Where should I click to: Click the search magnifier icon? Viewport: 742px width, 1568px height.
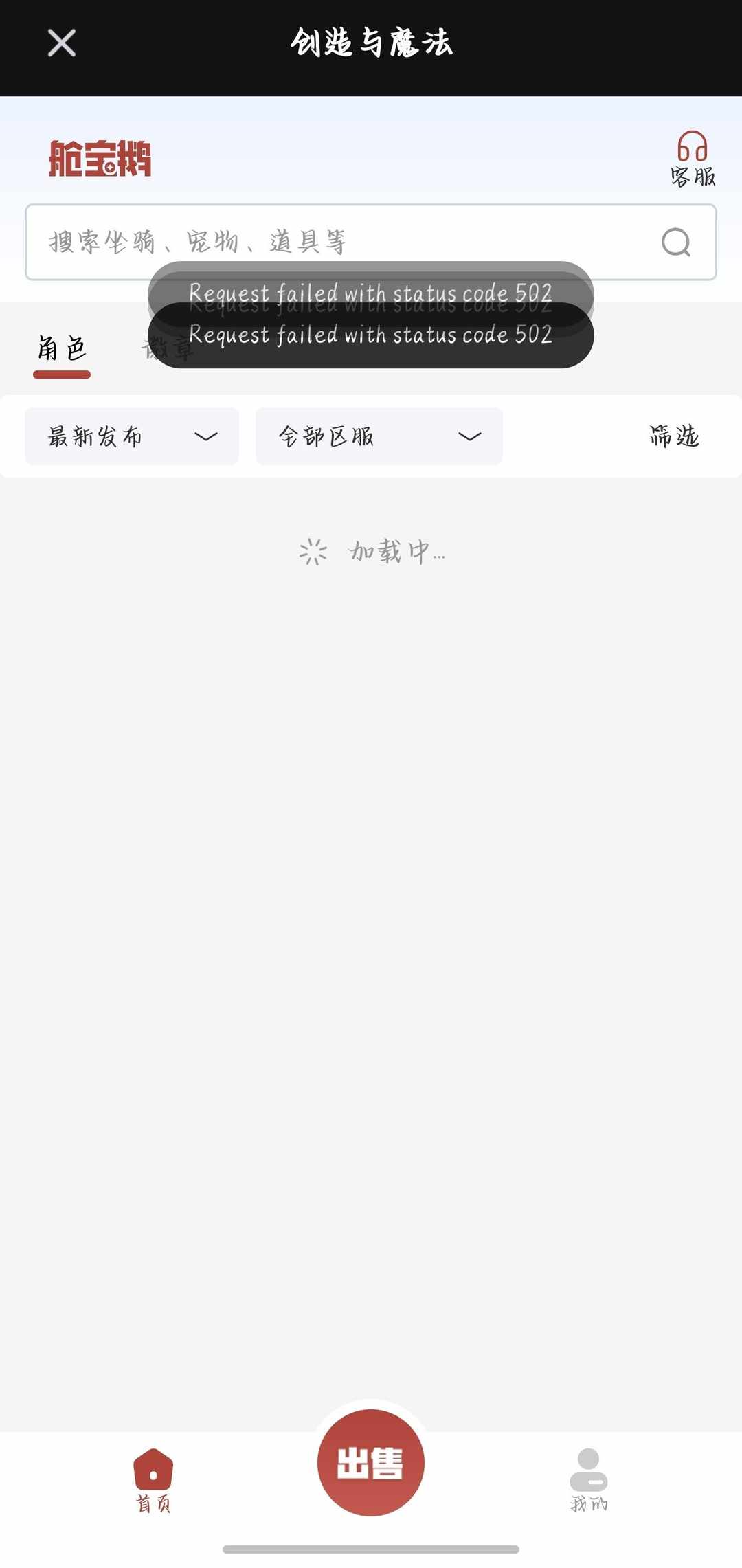click(x=676, y=242)
